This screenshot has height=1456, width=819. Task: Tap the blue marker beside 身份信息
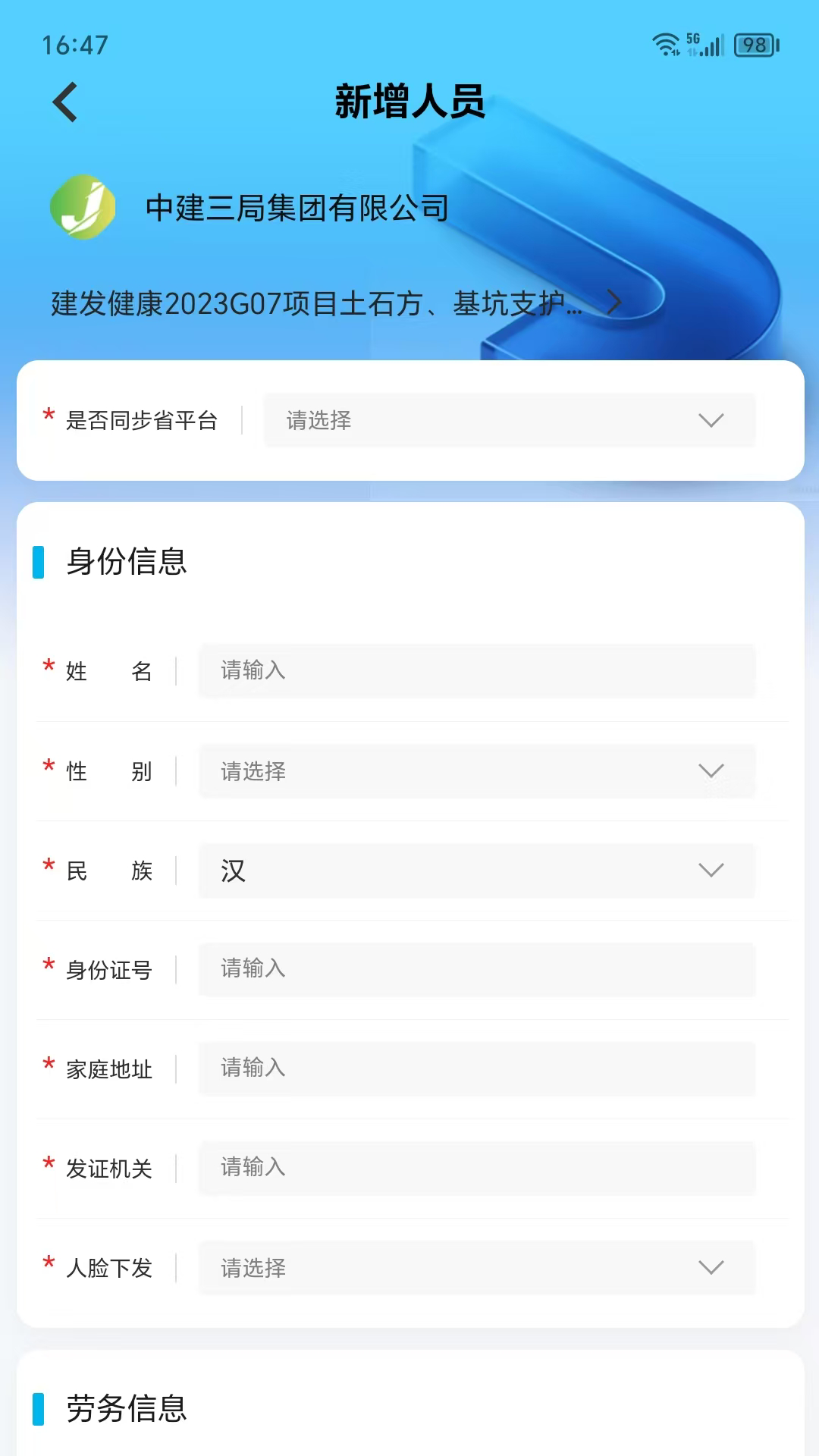click(37, 563)
